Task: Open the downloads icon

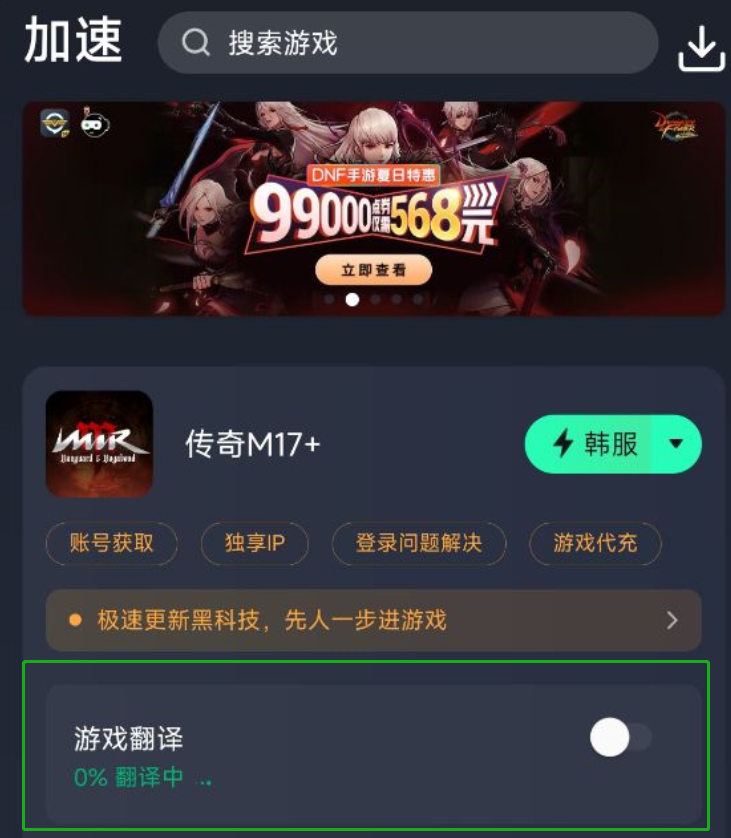Action: pos(701,47)
